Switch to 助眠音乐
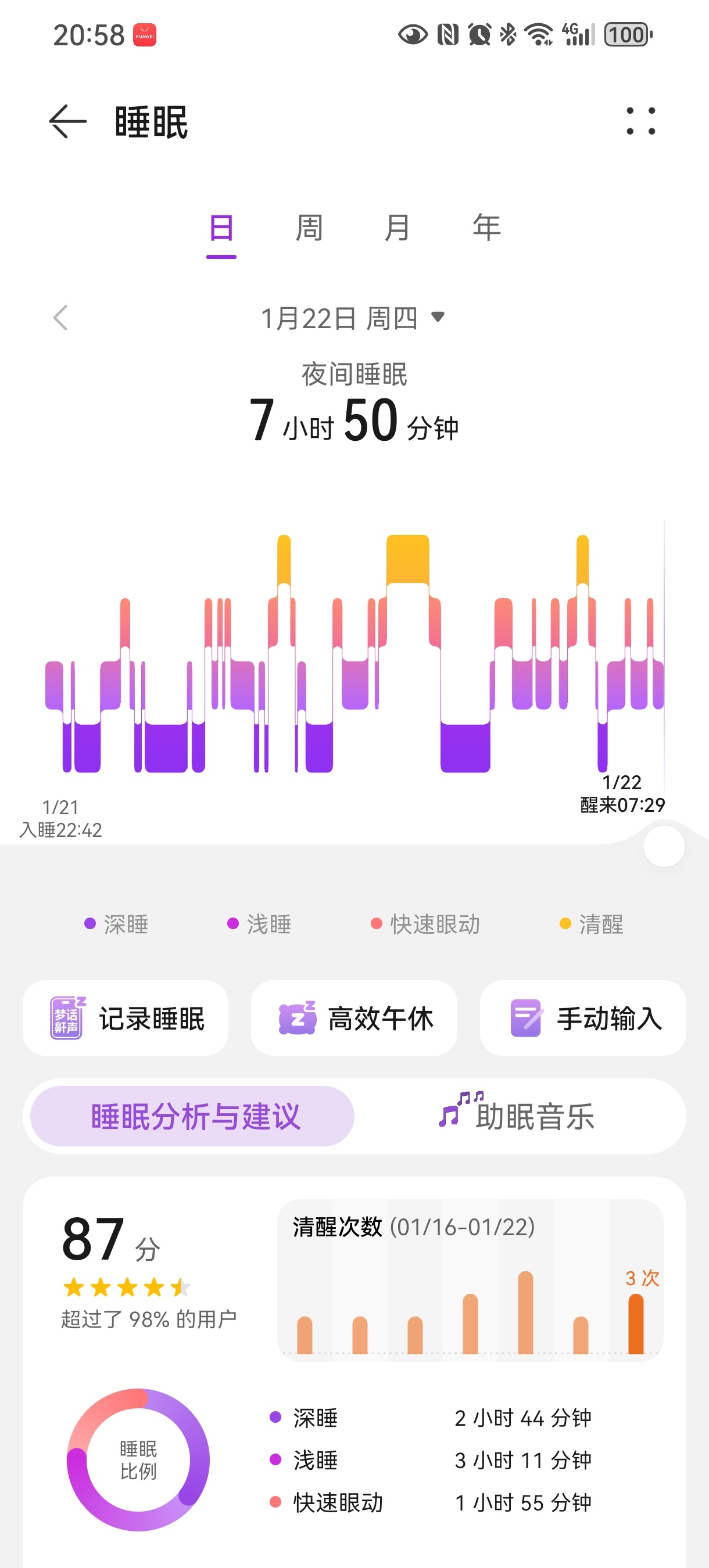The image size is (709, 1568). [x=518, y=1116]
